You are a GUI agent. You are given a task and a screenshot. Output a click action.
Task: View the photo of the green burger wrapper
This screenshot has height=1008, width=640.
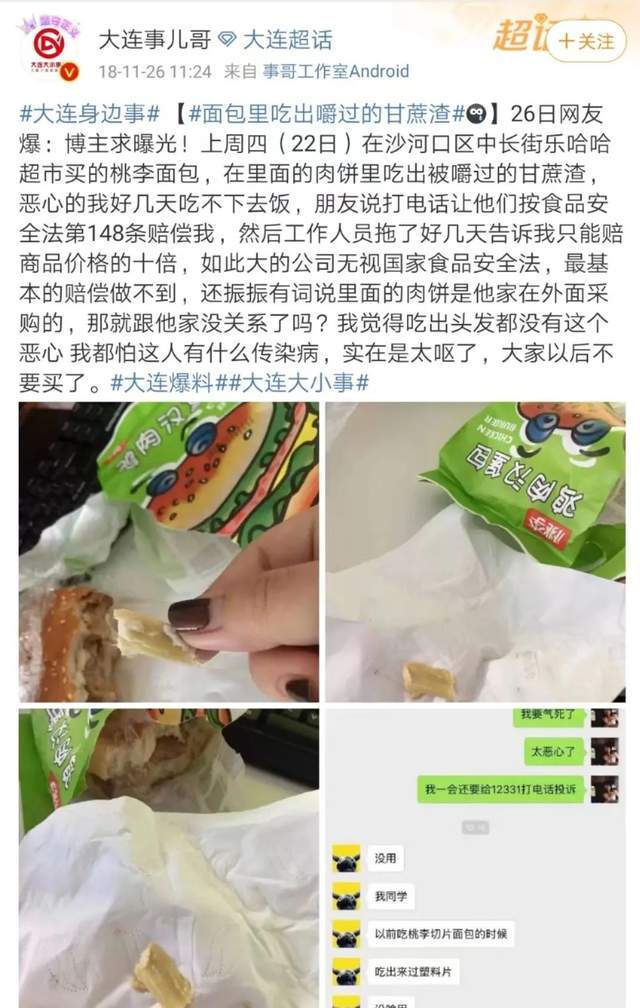pyautogui.click(x=475, y=552)
